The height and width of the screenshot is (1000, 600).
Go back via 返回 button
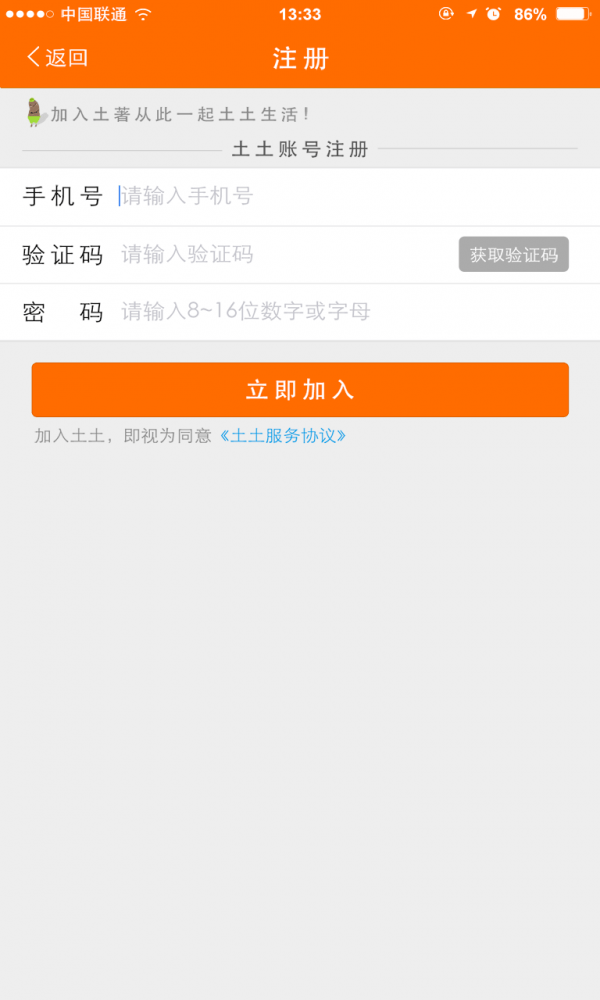tap(57, 58)
